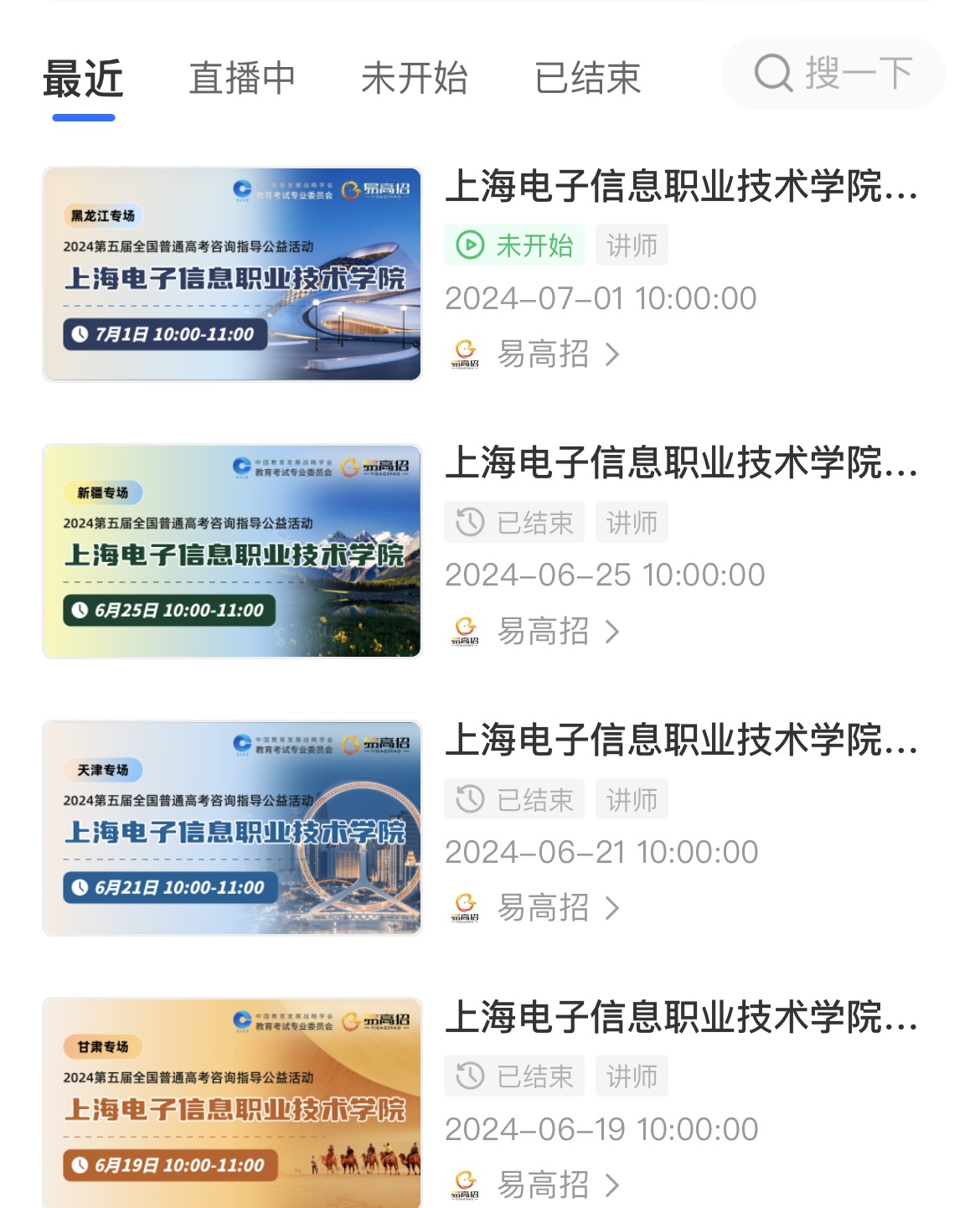Show the 已结束 tab

(587, 79)
